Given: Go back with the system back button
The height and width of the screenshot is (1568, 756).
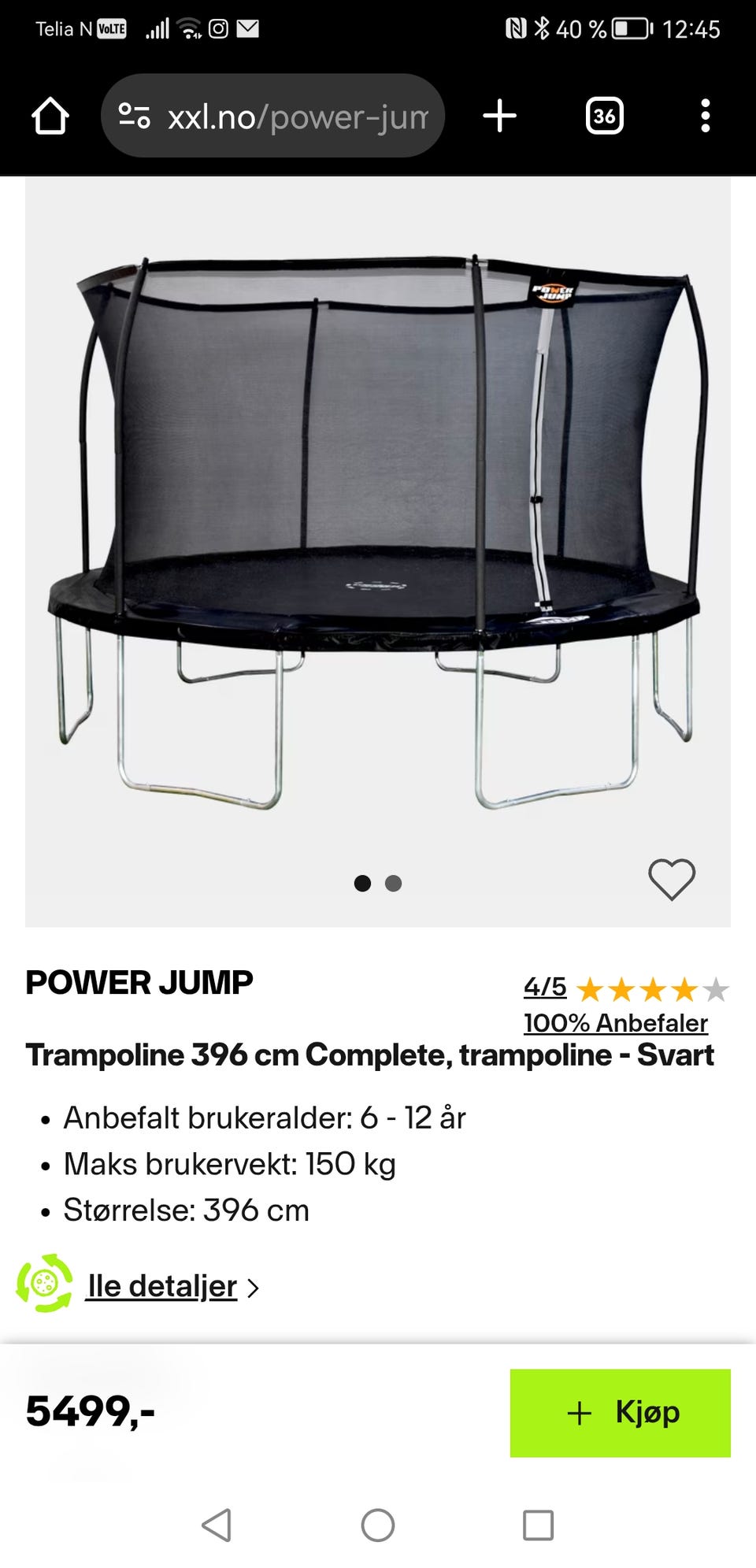Looking at the screenshot, I should [217, 1525].
